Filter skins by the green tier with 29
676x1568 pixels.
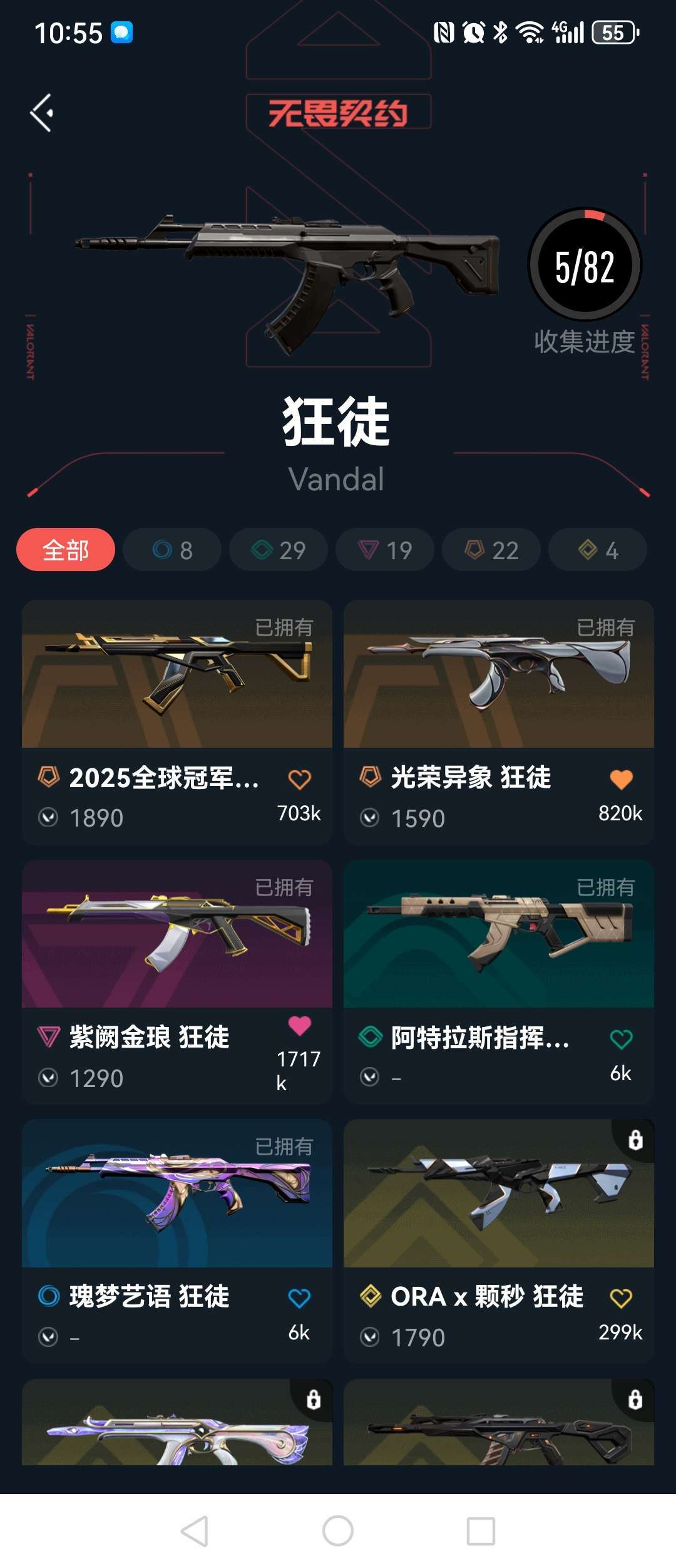click(x=279, y=550)
